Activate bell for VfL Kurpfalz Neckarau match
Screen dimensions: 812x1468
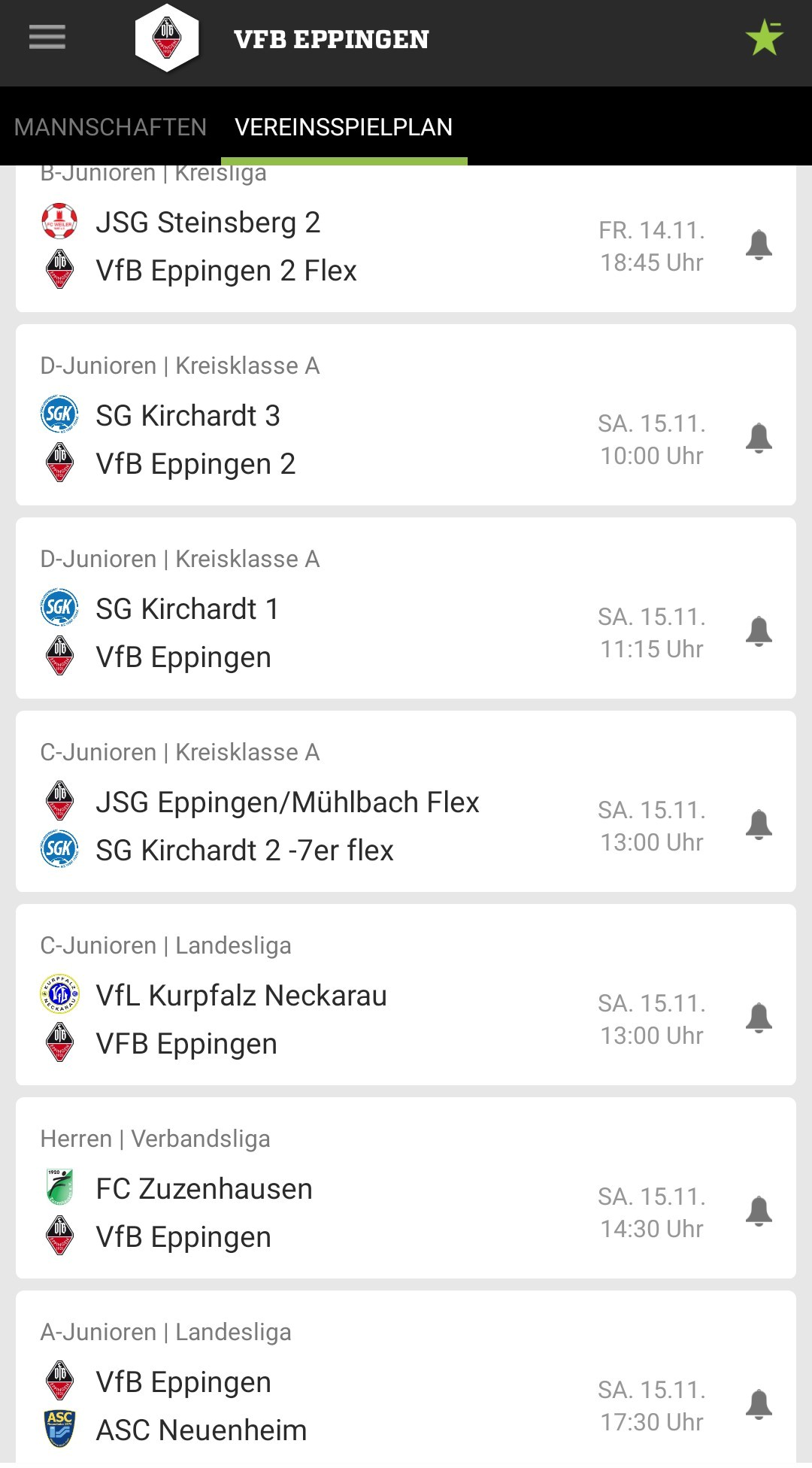(759, 1018)
